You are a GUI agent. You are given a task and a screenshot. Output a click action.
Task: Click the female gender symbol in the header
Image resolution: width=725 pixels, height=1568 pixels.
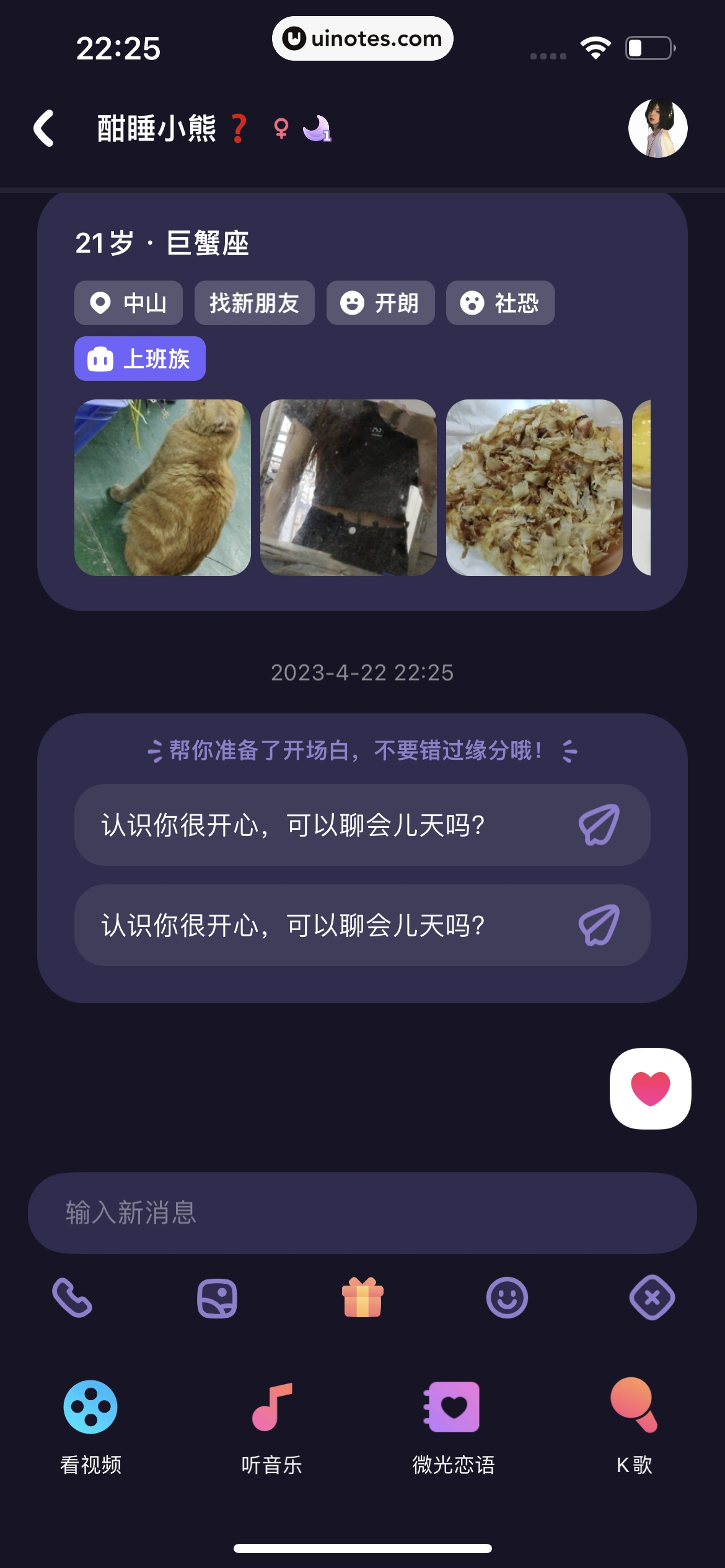pos(281,128)
